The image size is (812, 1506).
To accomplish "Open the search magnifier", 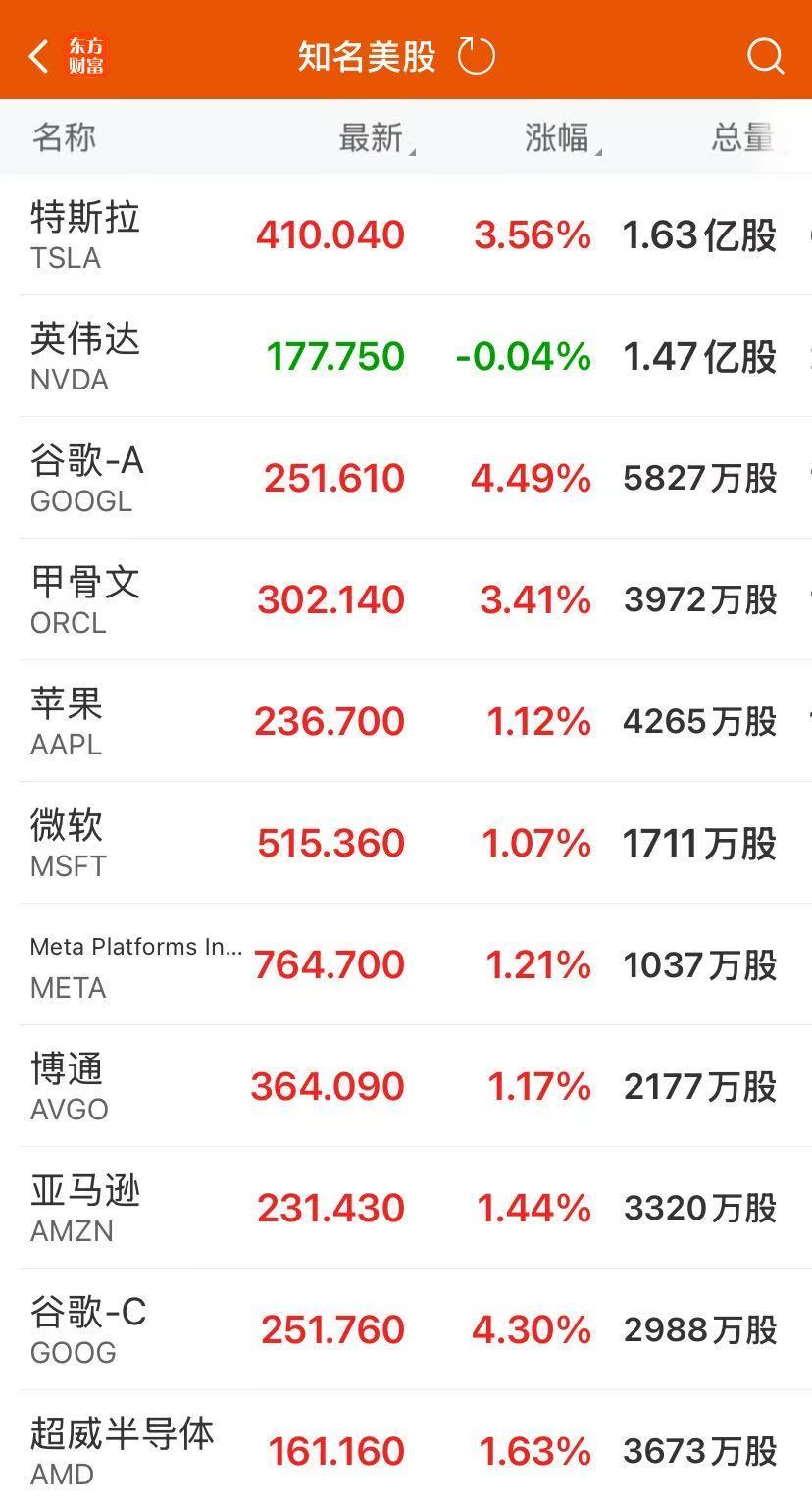I will tap(765, 56).
